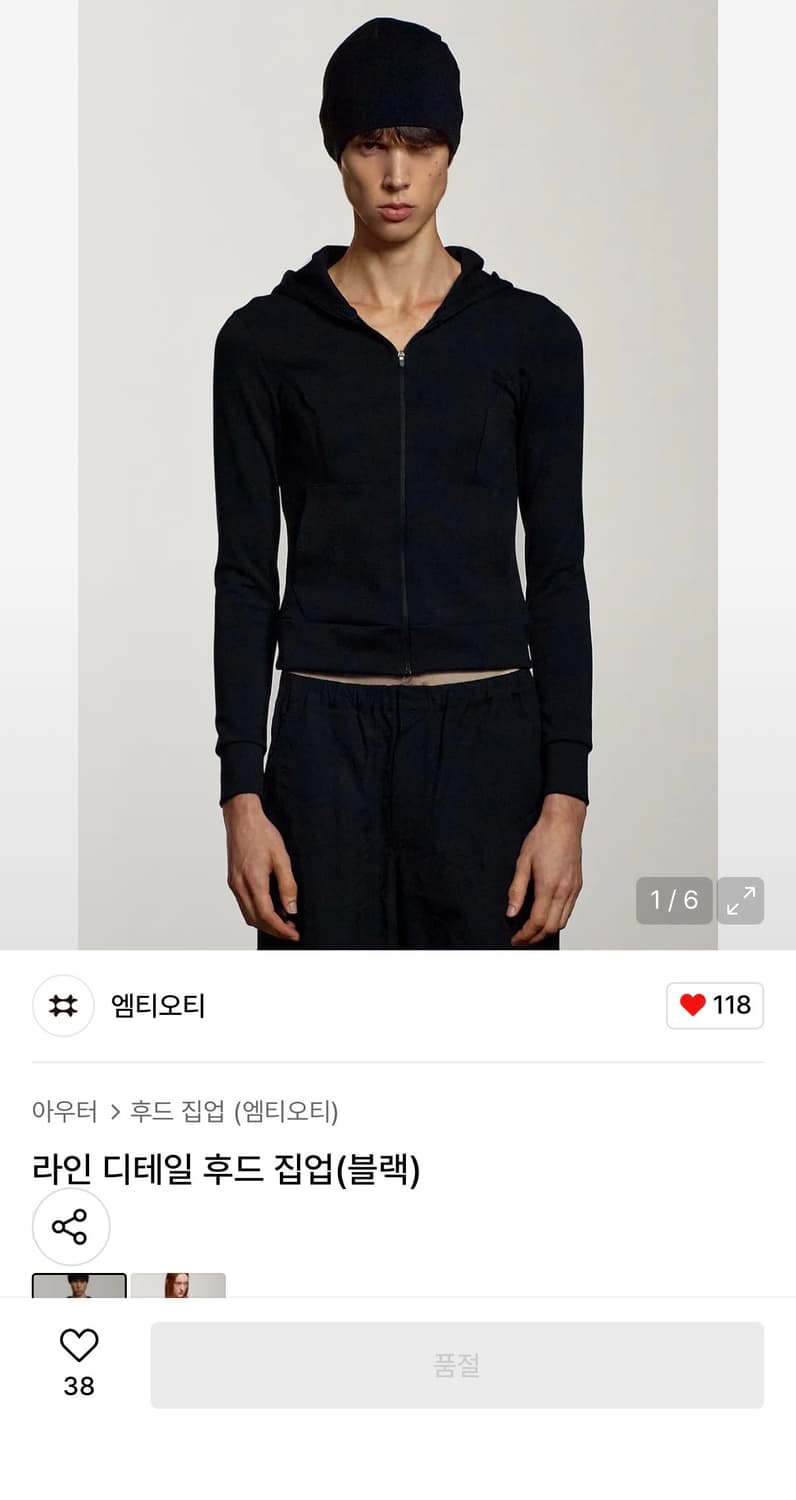Click the chevron between 아우터 and 후드 집업

(112, 1110)
